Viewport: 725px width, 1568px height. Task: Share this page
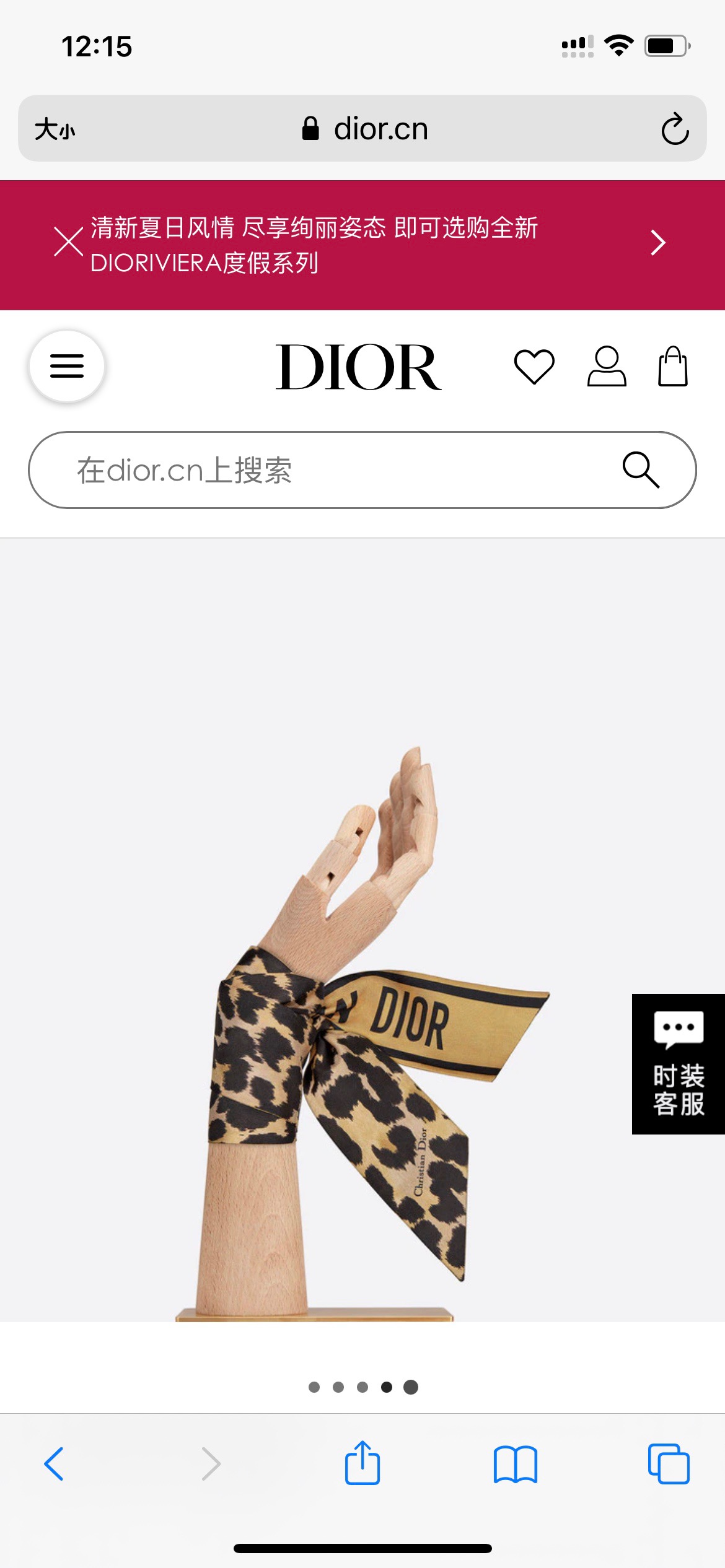click(362, 1464)
